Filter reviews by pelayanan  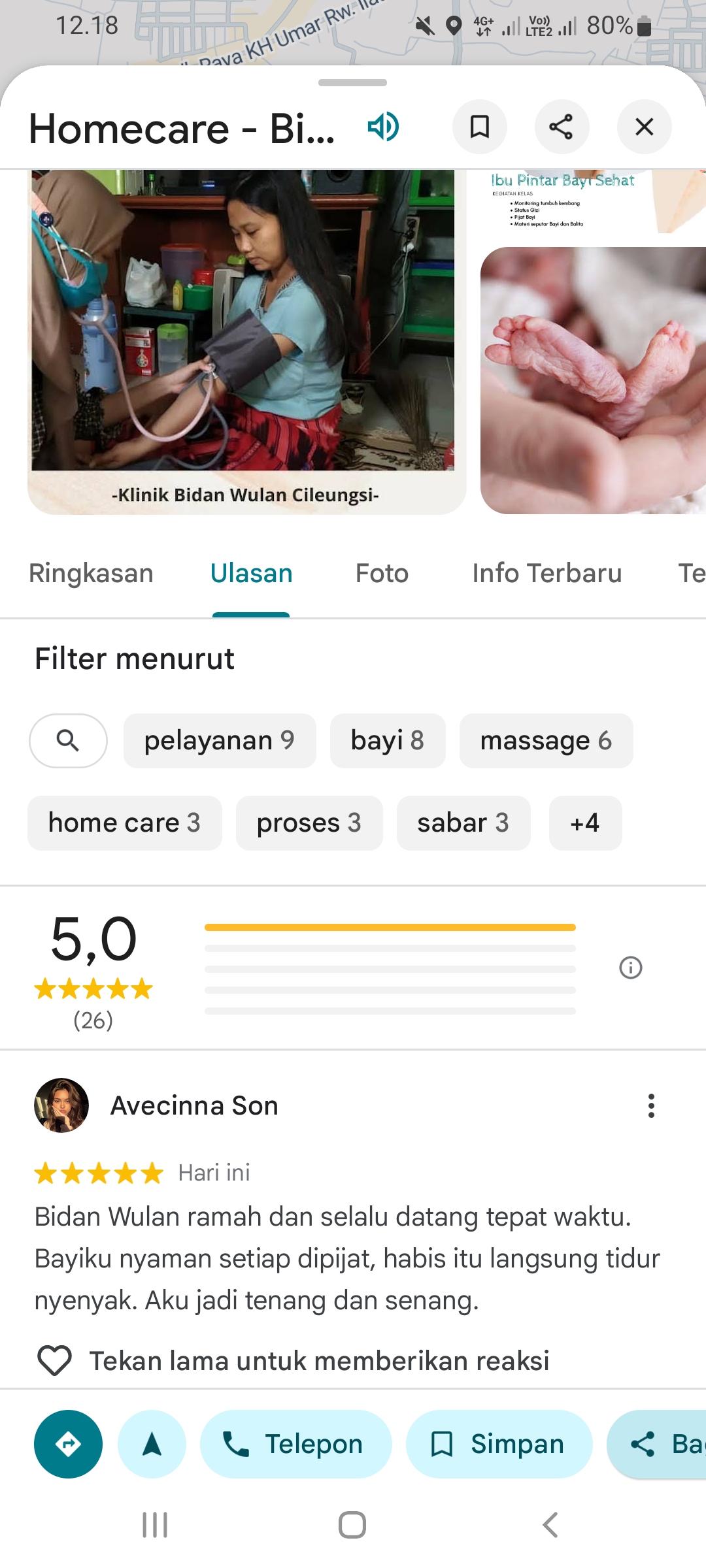click(x=220, y=741)
